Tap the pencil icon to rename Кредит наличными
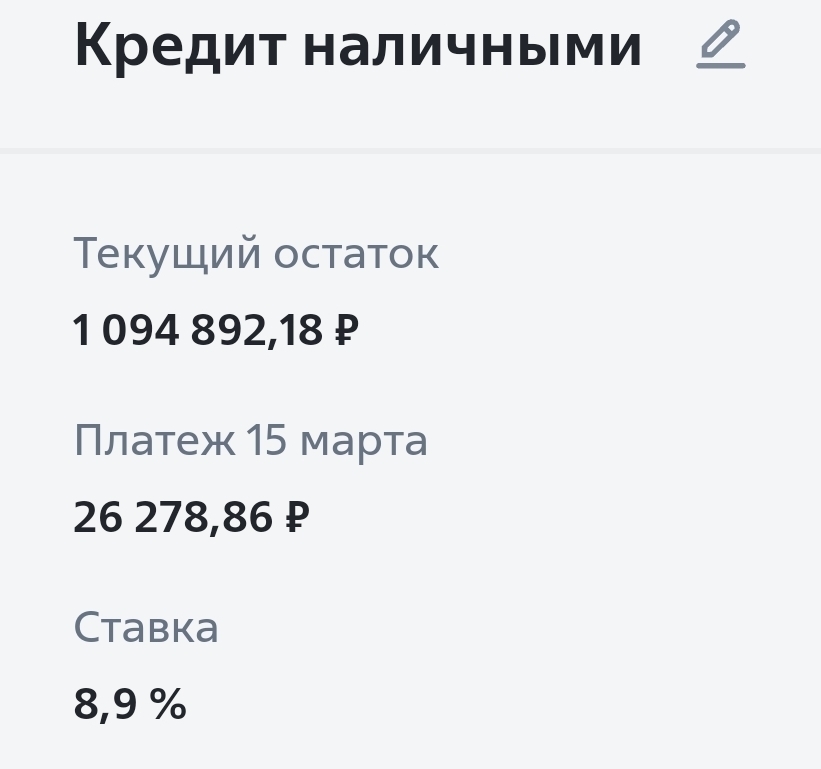The height and width of the screenshot is (769, 821). 721,45
